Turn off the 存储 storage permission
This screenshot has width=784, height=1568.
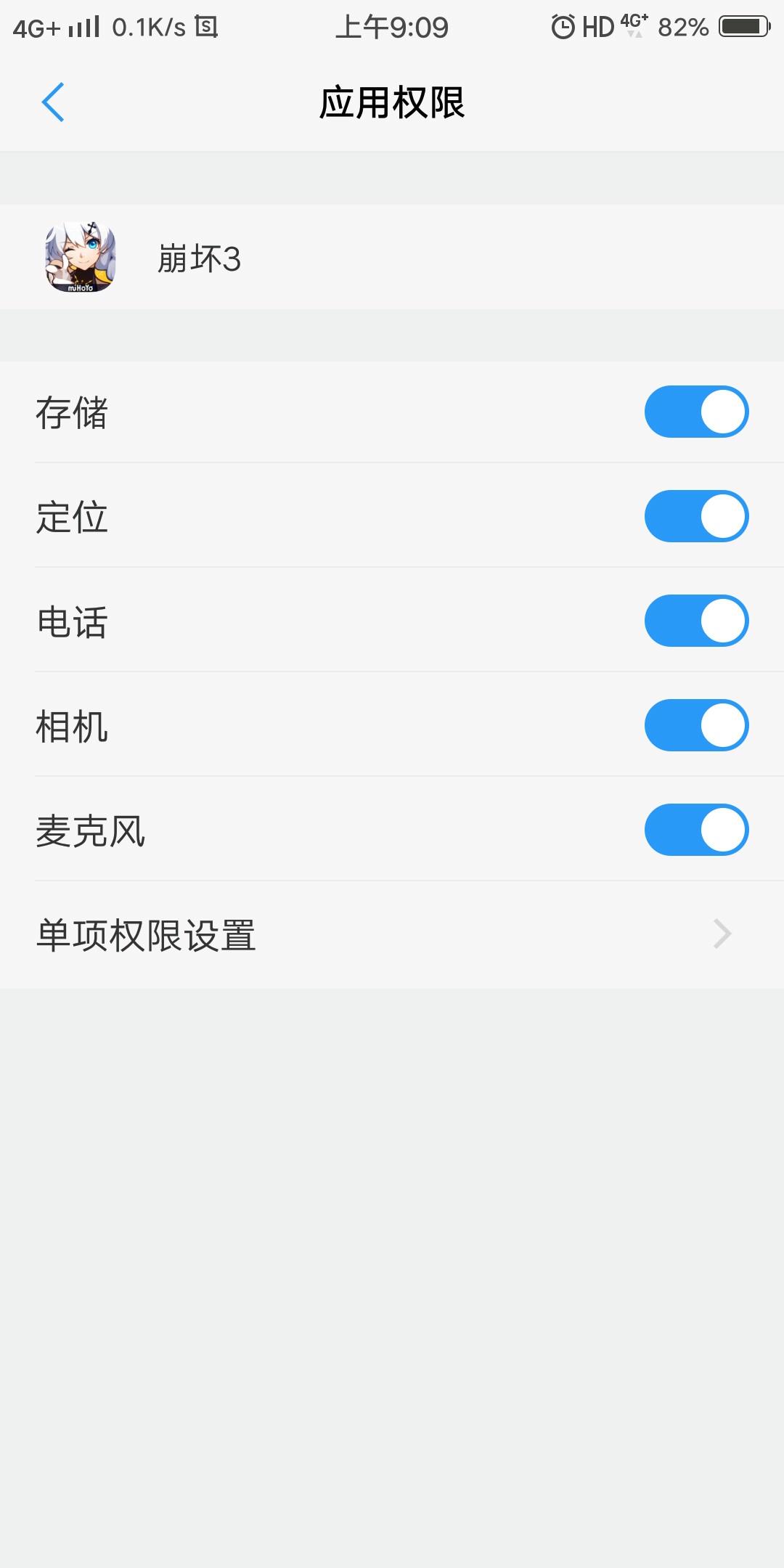(696, 412)
